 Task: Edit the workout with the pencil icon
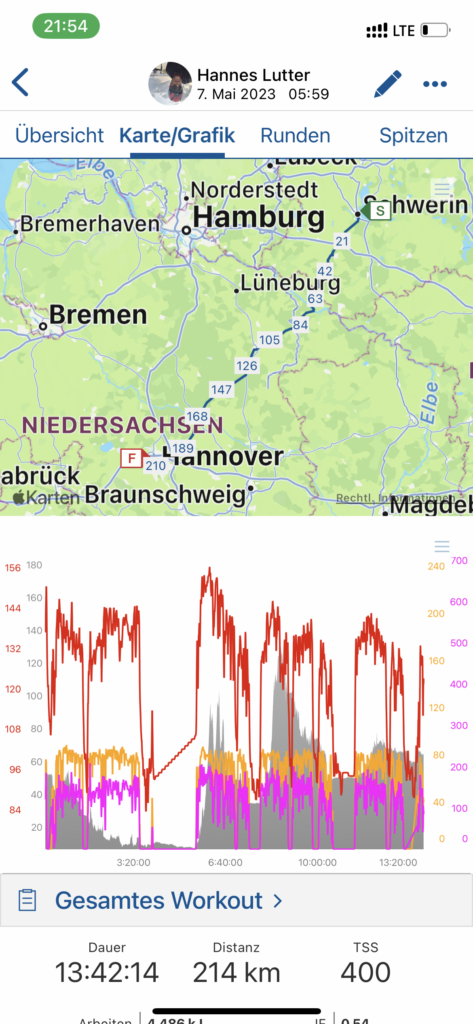[x=387, y=84]
